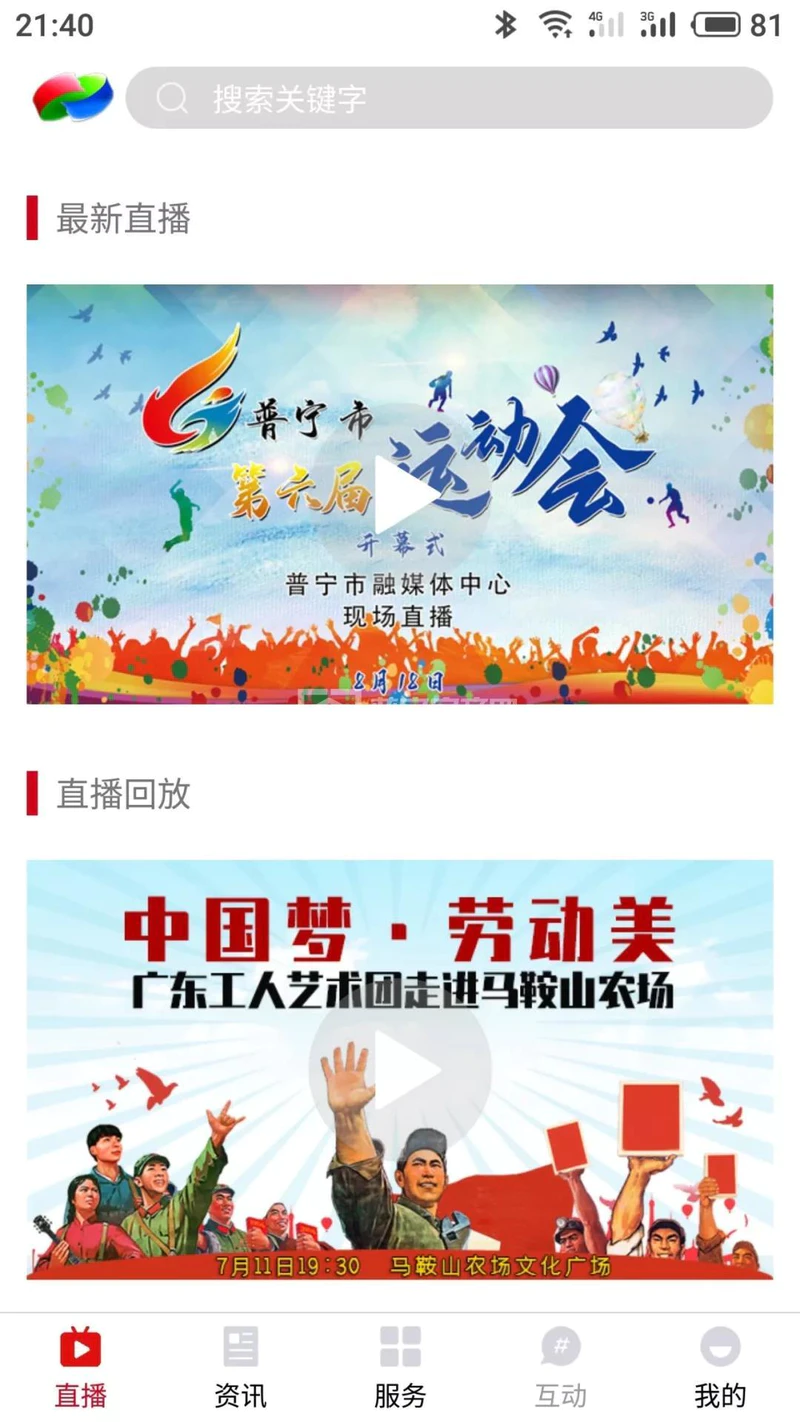Open the 我的 profile tab
This screenshot has width=800, height=1422.
[720, 1366]
